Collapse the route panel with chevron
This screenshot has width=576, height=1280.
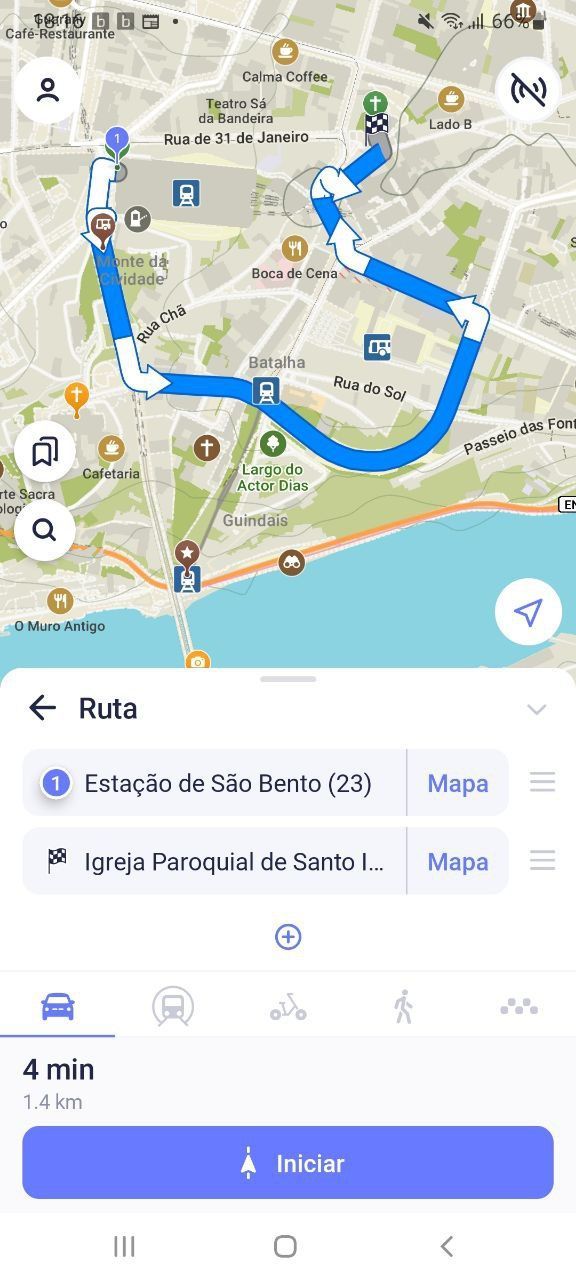(537, 710)
